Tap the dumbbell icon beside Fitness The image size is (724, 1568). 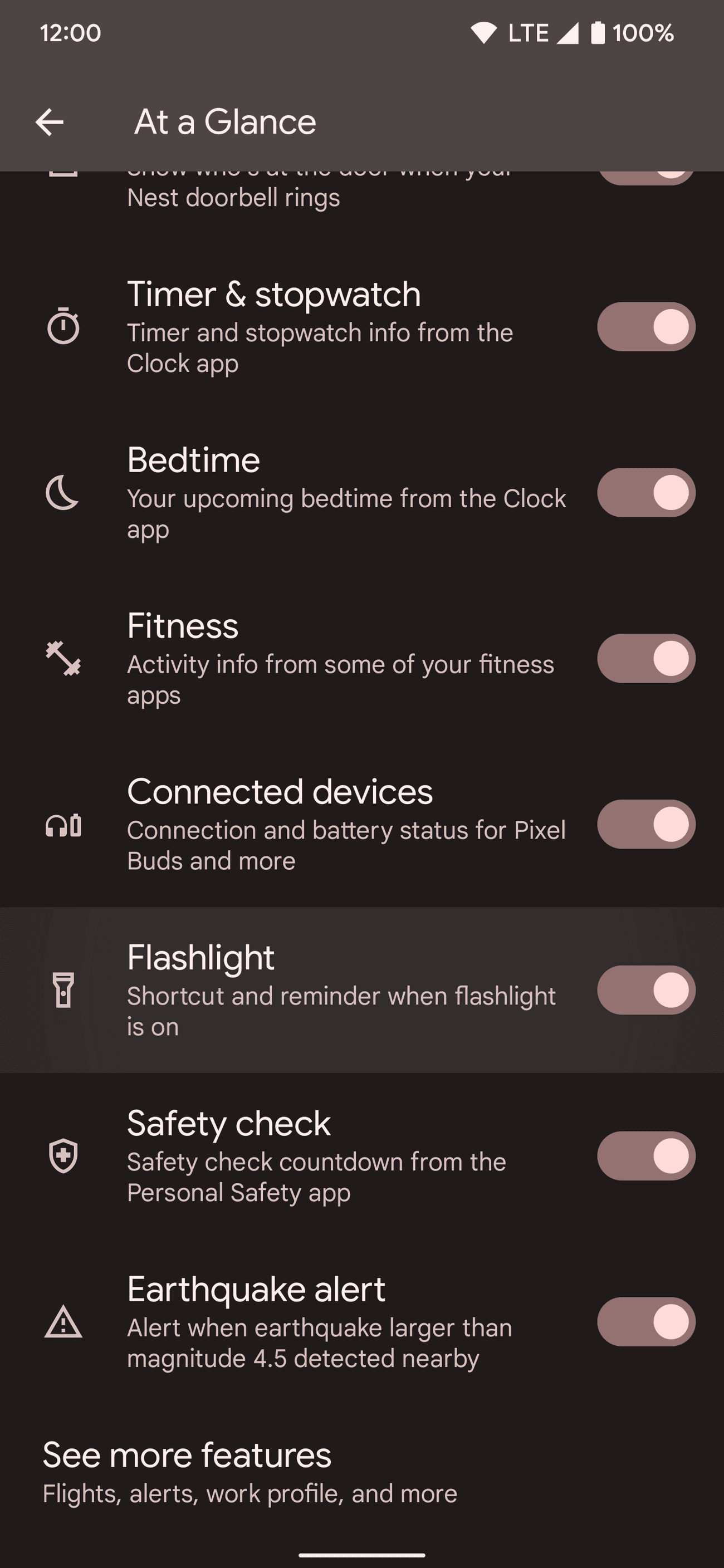click(65, 659)
